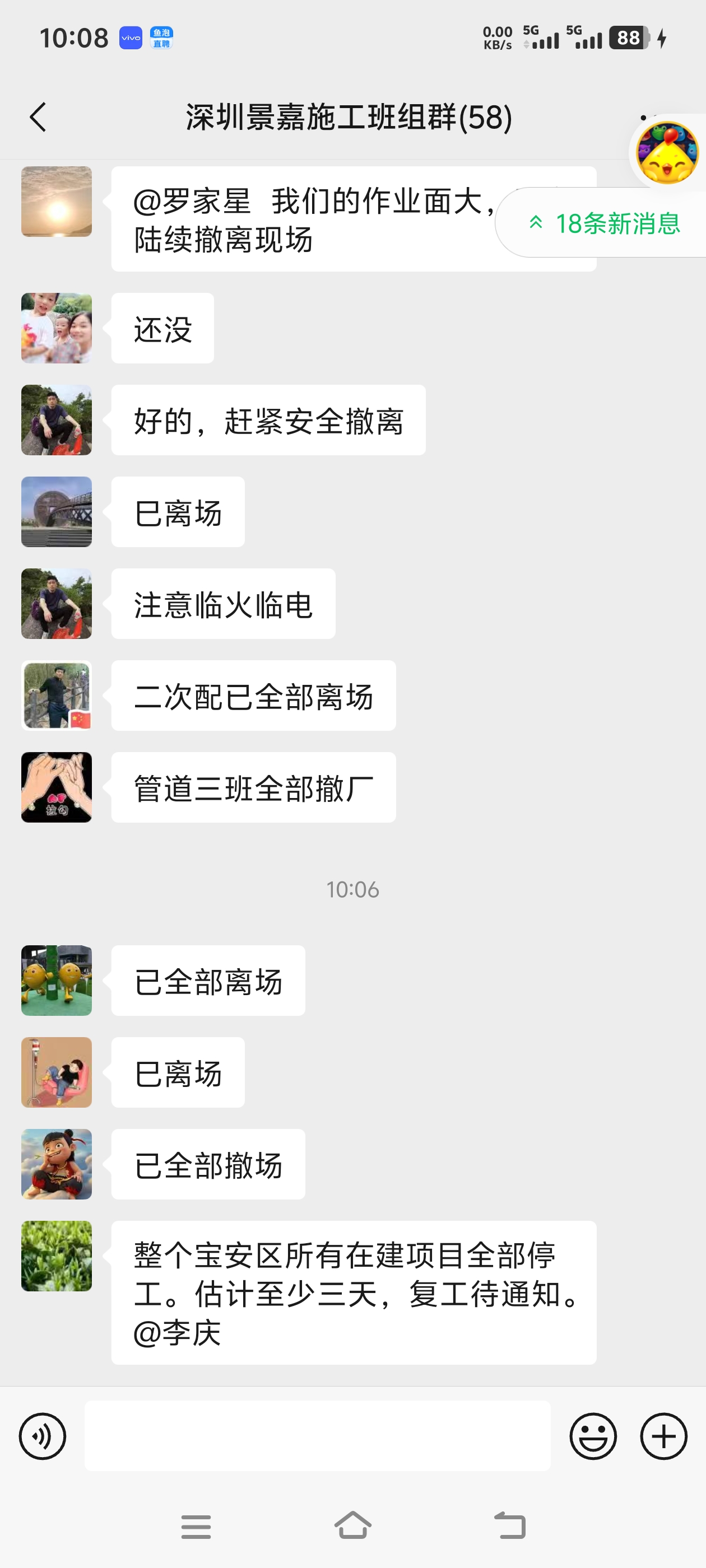706x1568 pixels.
Task: Go to the system home screen
Action: coord(352,1526)
